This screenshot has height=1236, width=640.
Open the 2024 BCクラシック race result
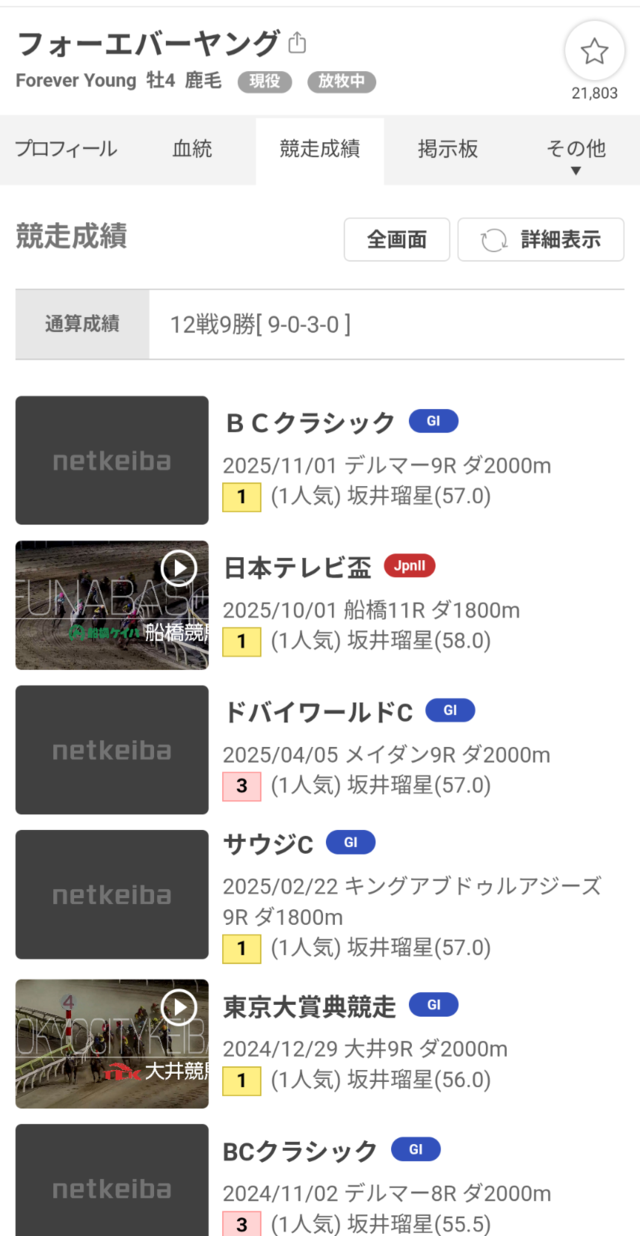click(x=300, y=1151)
